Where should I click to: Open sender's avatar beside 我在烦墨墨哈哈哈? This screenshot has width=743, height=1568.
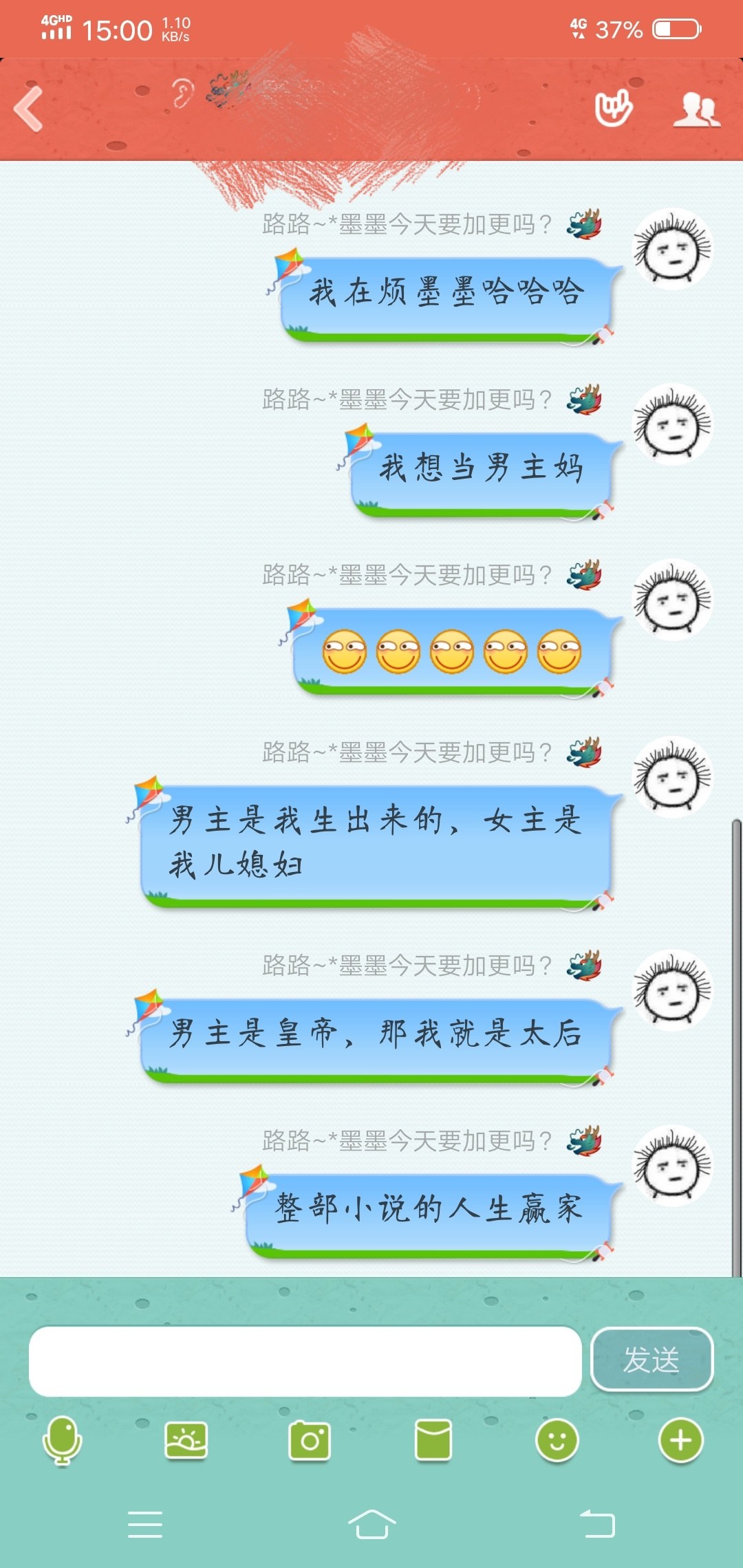[672, 249]
